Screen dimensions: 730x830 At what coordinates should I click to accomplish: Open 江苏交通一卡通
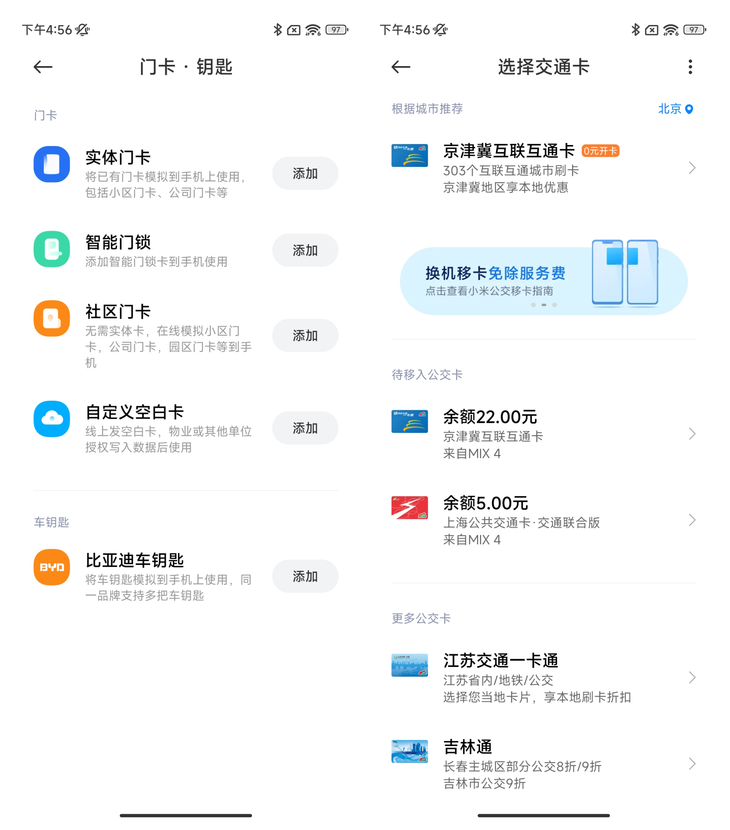pyautogui.click(x=543, y=677)
